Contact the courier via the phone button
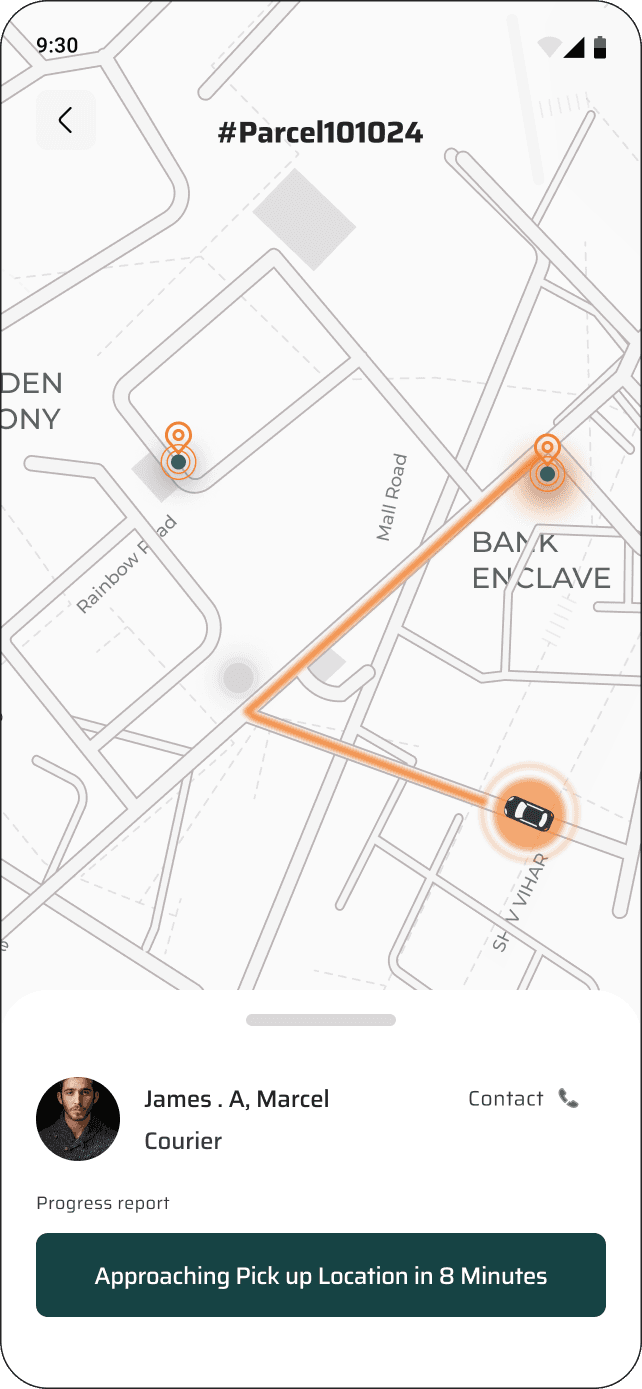Viewport: 642px width, 1389px height. tap(568, 1098)
